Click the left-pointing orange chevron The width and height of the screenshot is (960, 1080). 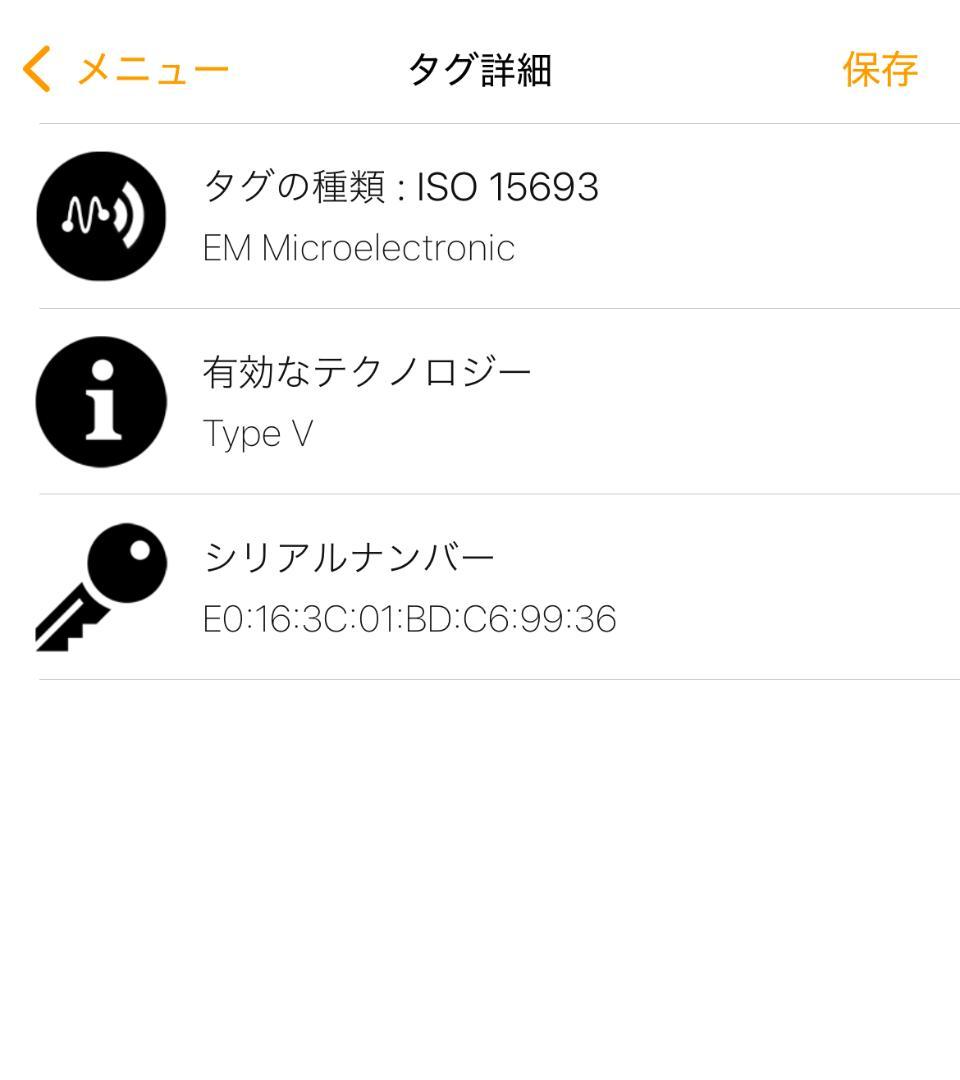(x=37, y=68)
